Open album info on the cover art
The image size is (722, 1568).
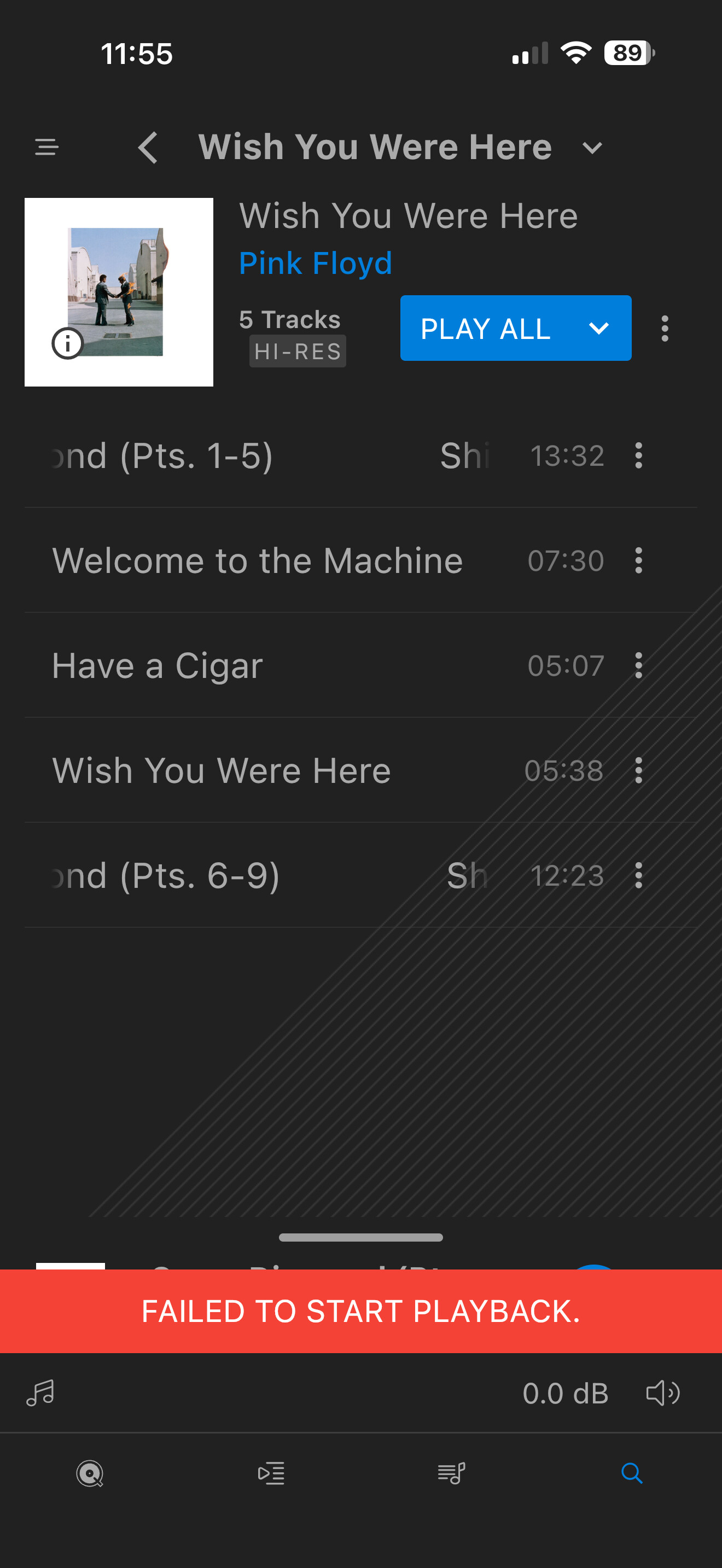68,343
